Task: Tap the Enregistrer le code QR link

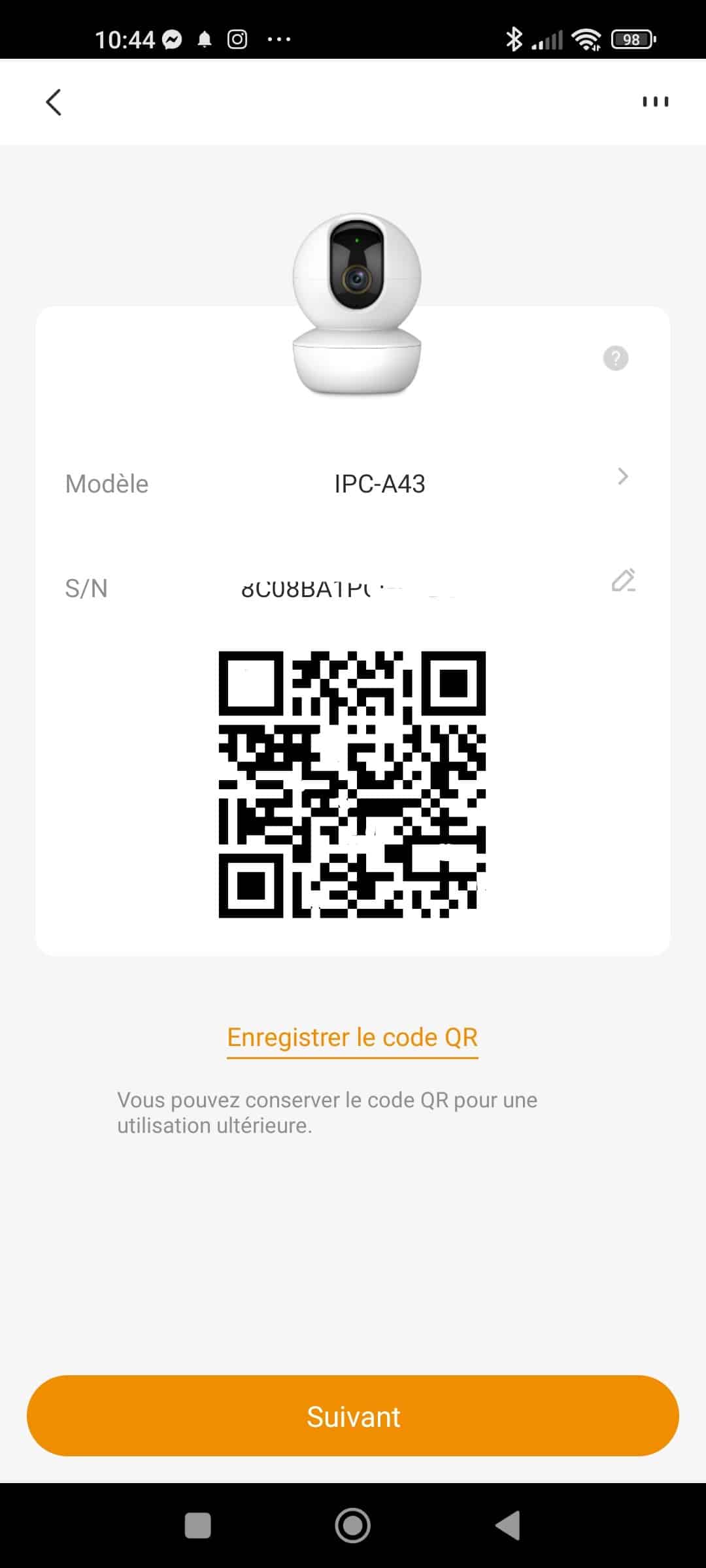Action: tap(352, 1037)
